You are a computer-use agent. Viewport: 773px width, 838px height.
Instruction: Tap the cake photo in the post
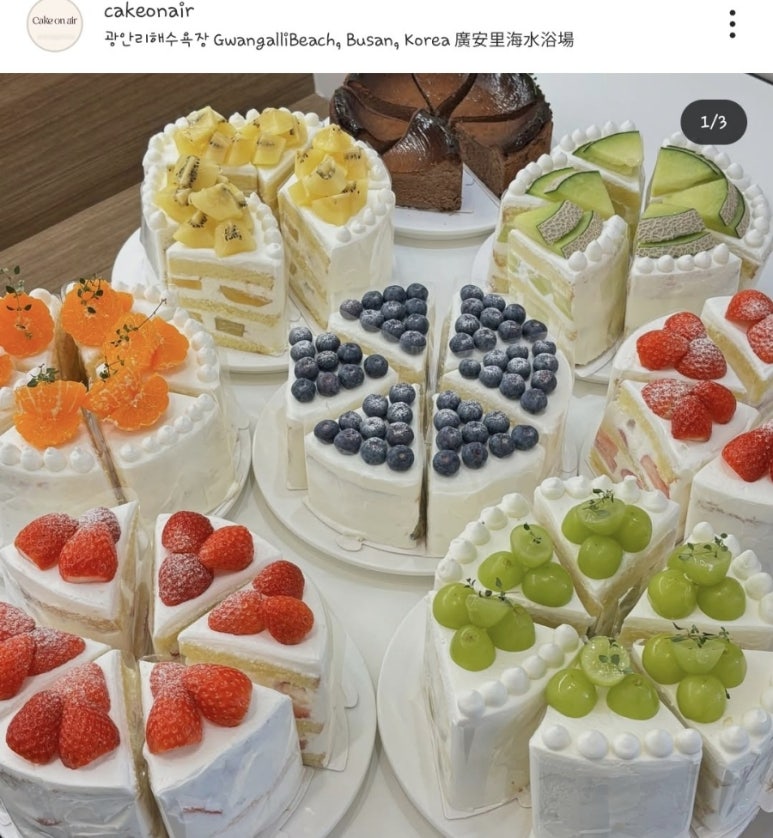coord(386,455)
